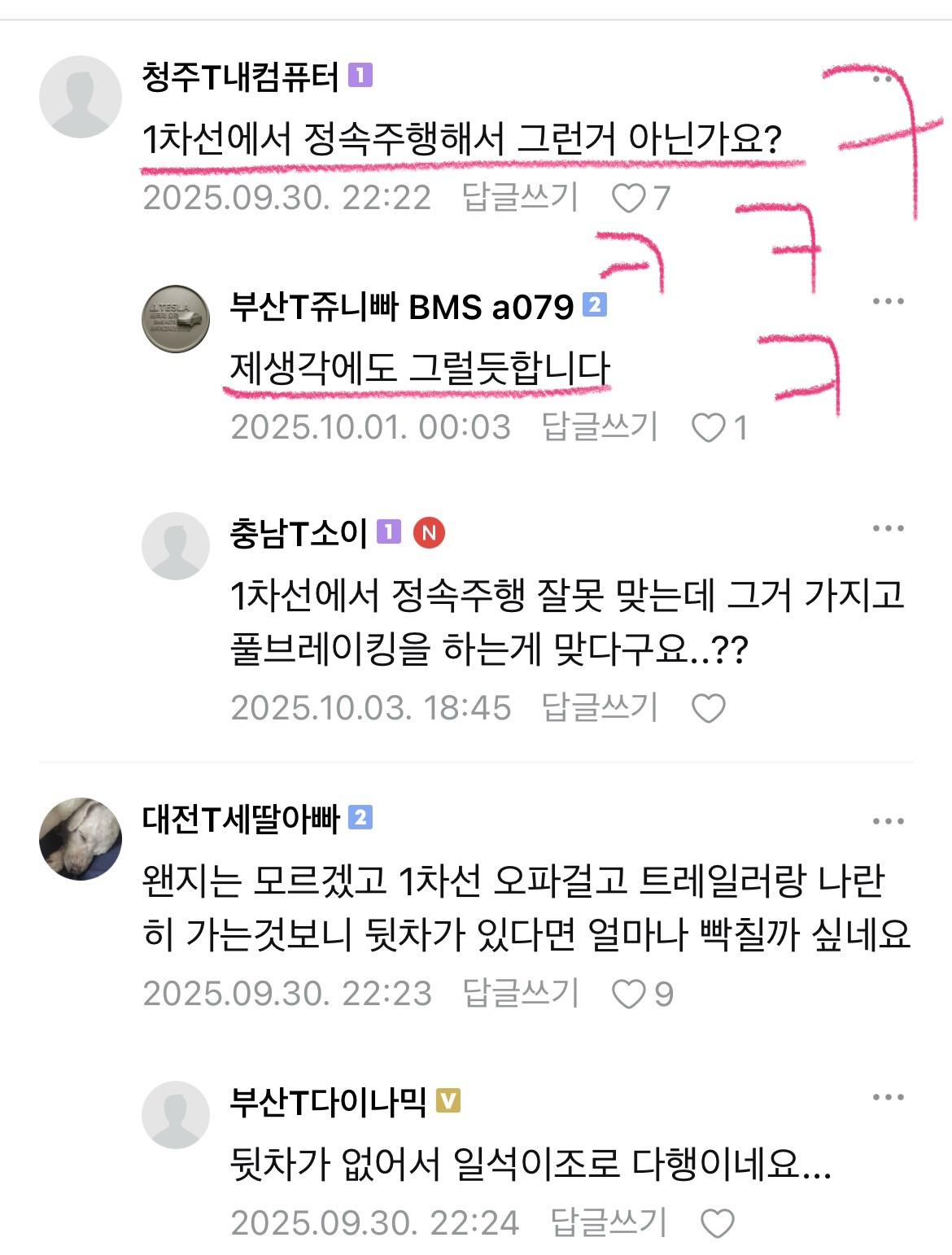This screenshot has width=952, height=1255.
Task: Write a reply to 충남T소이
Action: point(600,708)
